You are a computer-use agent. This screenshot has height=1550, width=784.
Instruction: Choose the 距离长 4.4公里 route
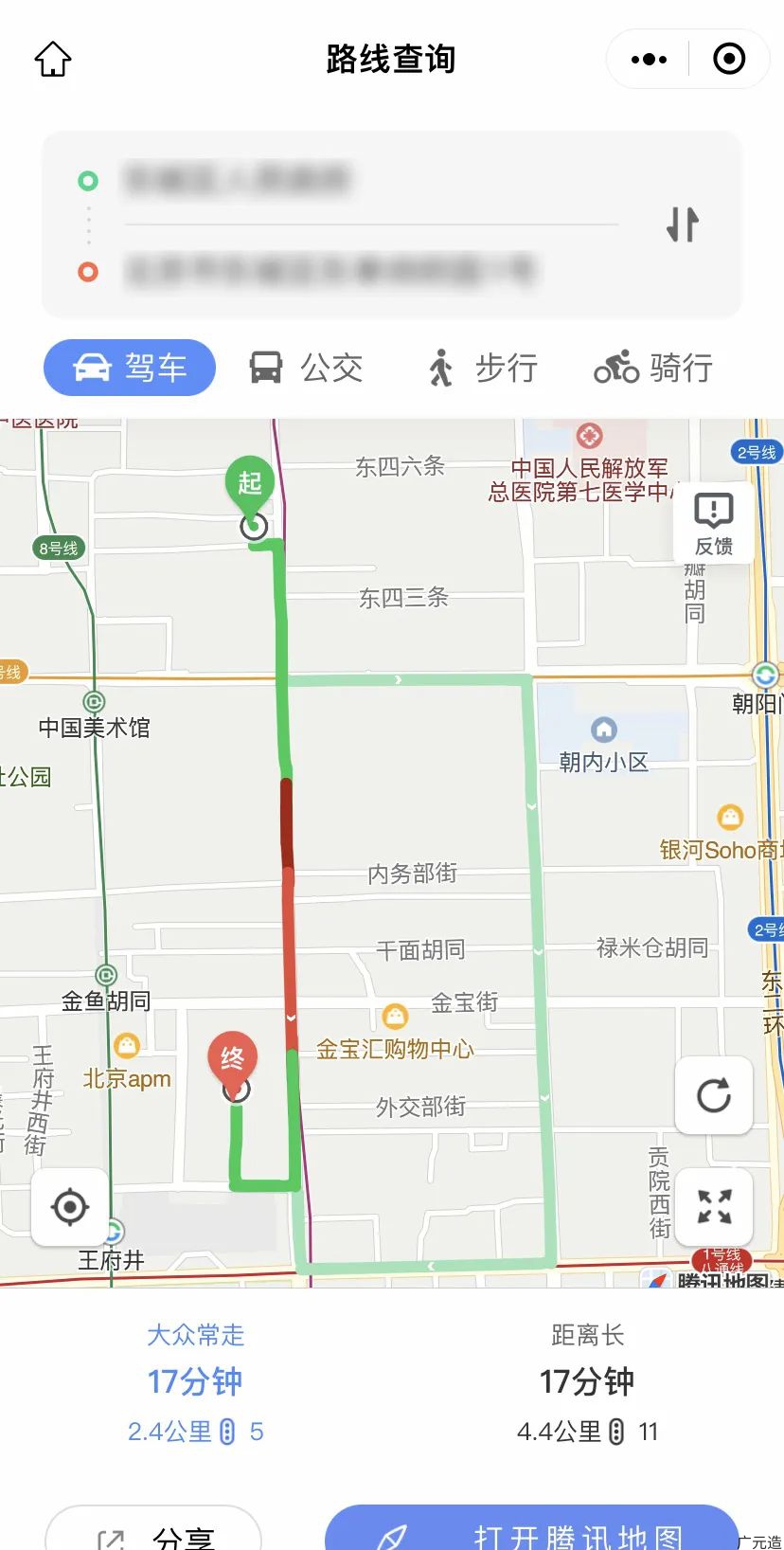[x=587, y=1383]
